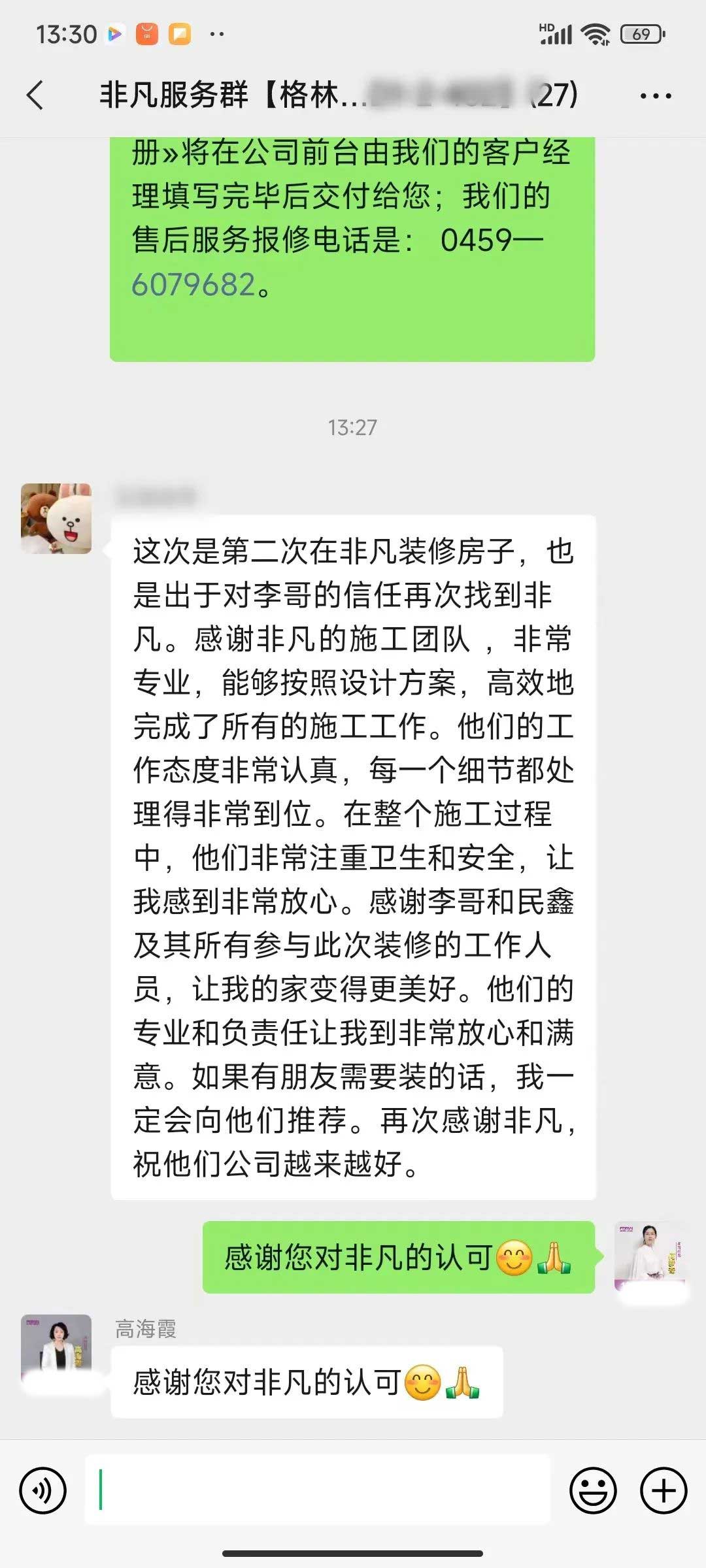This screenshot has width=706, height=1568.
Task: Focus the message text field
Action: 318,1490
